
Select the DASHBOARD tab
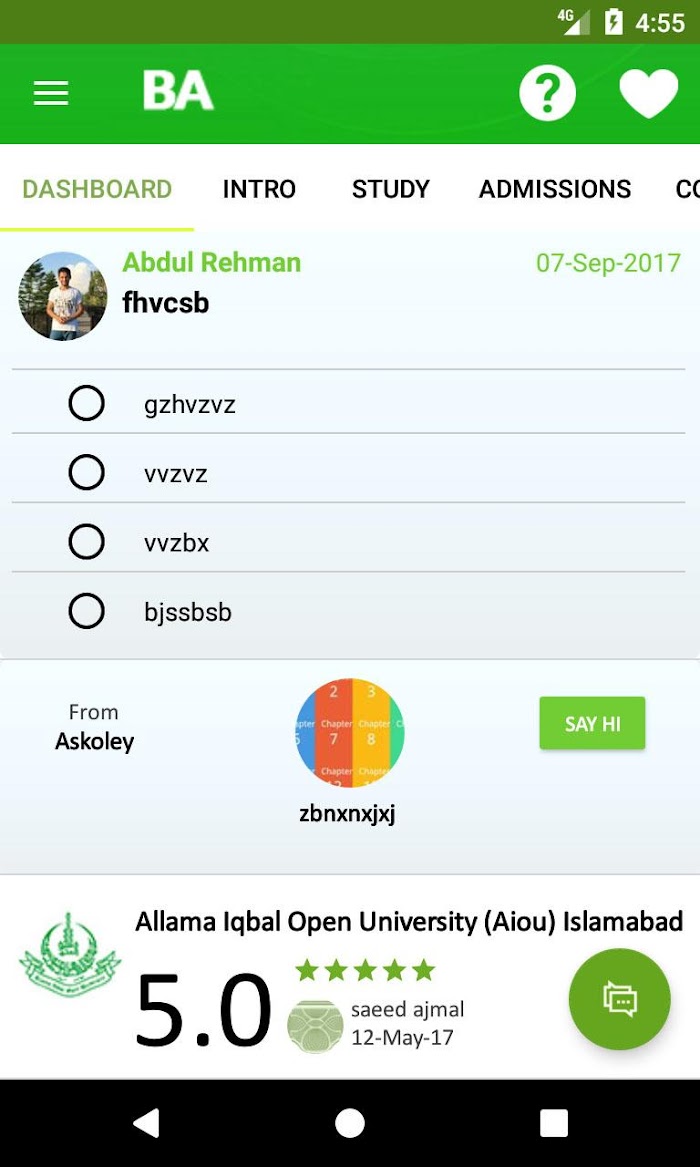click(x=97, y=189)
